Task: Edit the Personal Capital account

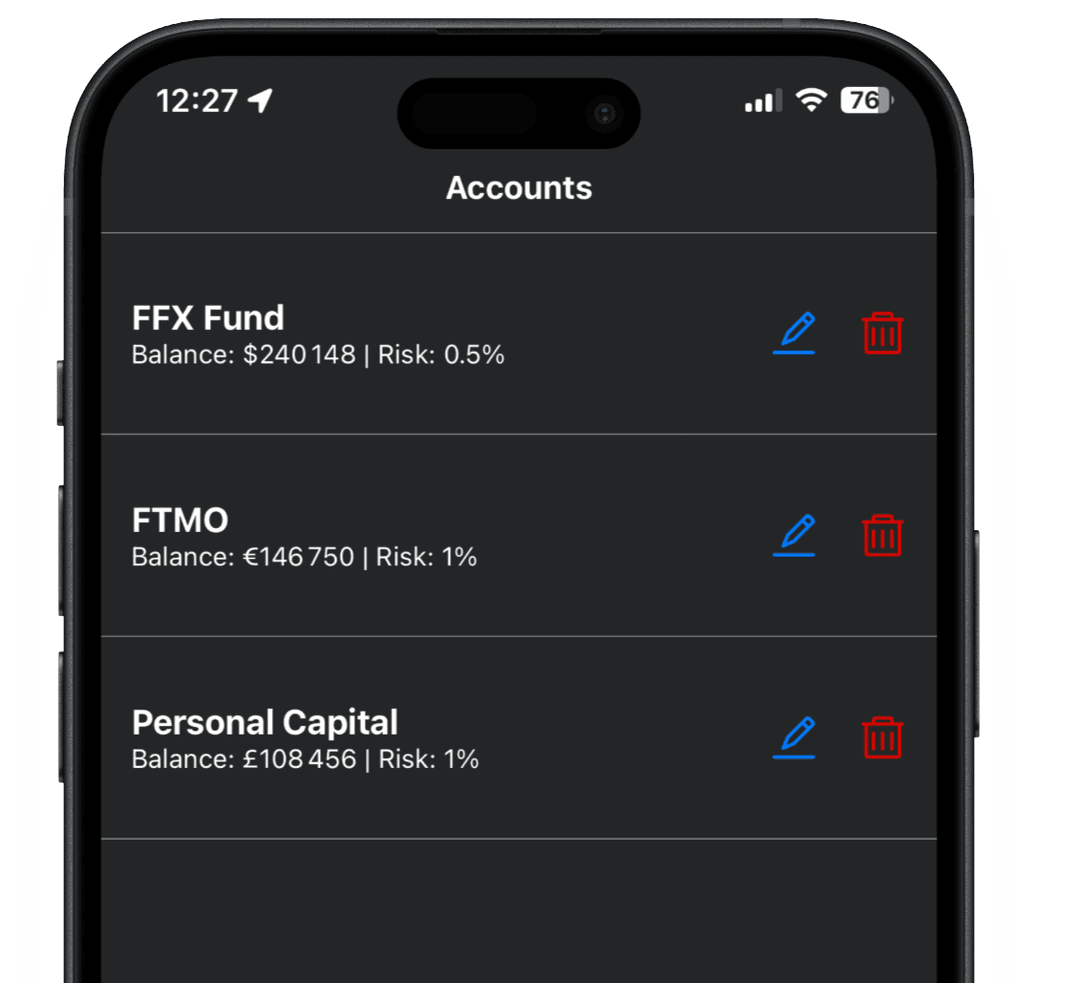Action: point(794,738)
